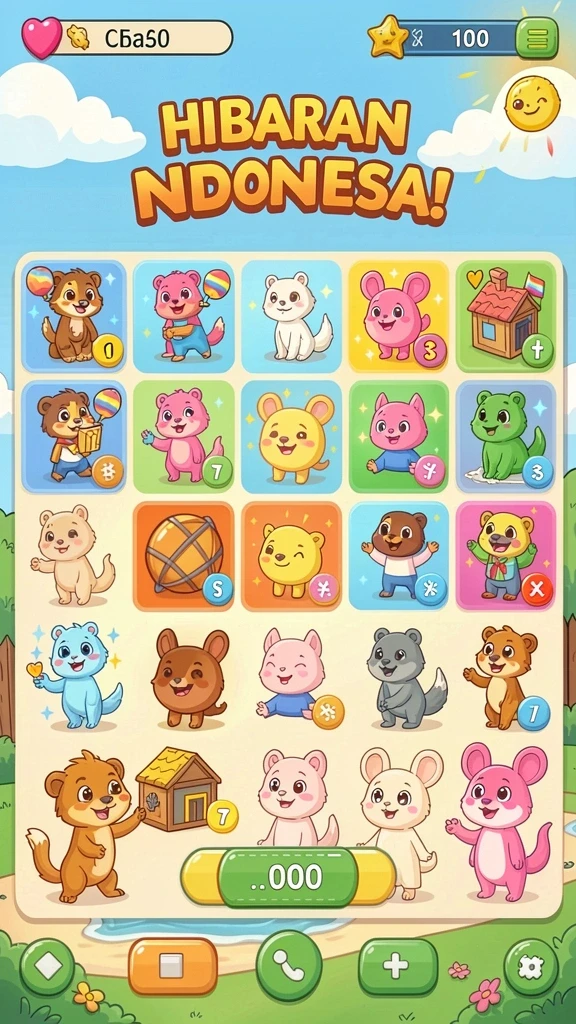The image size is (576, 1024).
Task: Select the green bear tile with badge 3
Action: pyautogui.click(x=505, y=436)
